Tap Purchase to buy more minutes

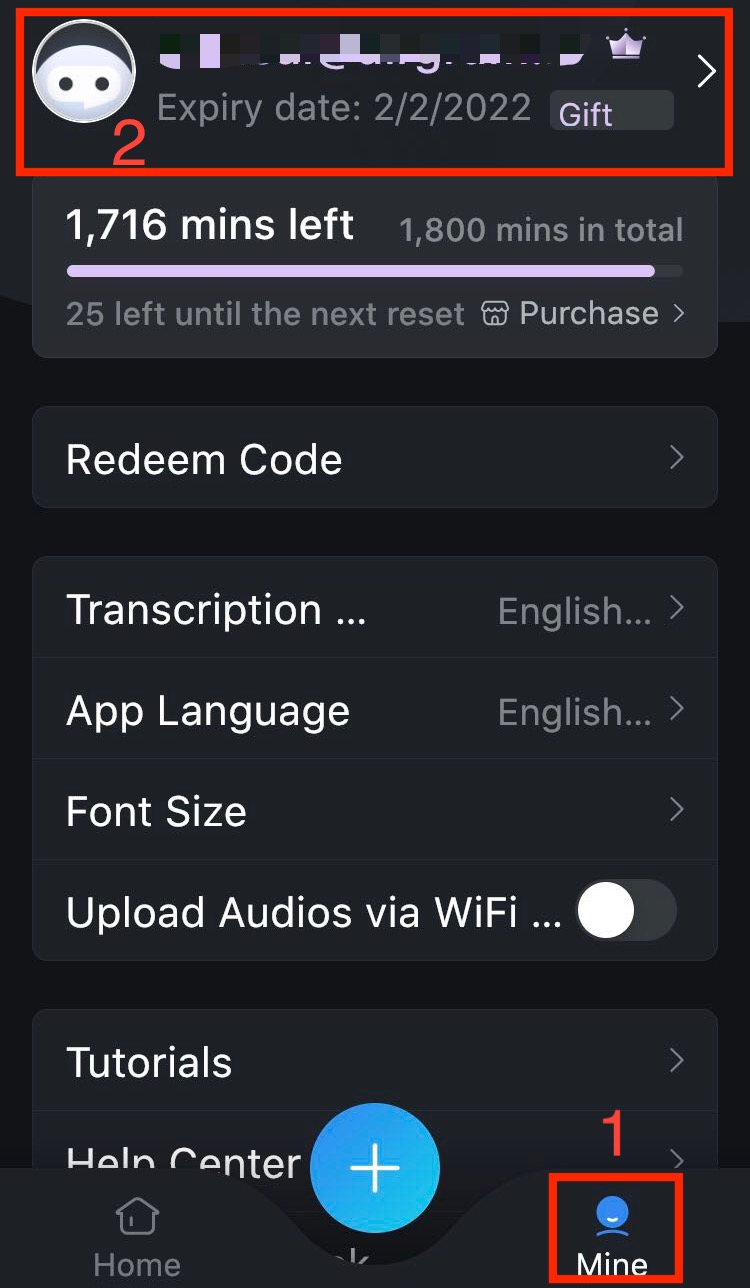pyautogui.click(x=584, y=313)
